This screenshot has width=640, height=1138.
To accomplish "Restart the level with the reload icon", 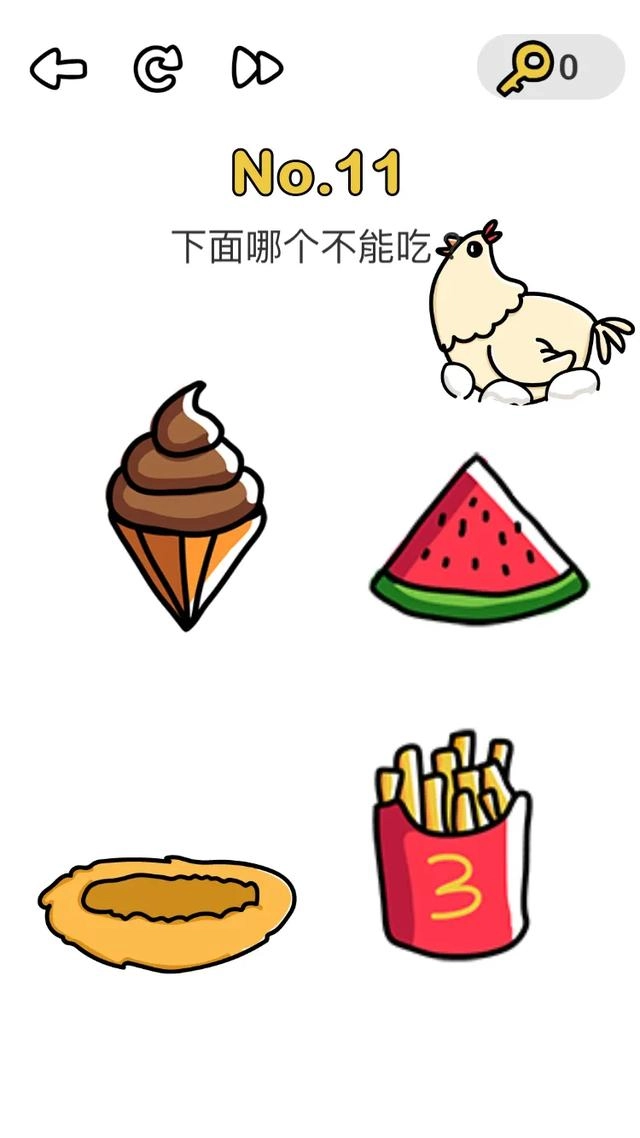I will [158, 69].
